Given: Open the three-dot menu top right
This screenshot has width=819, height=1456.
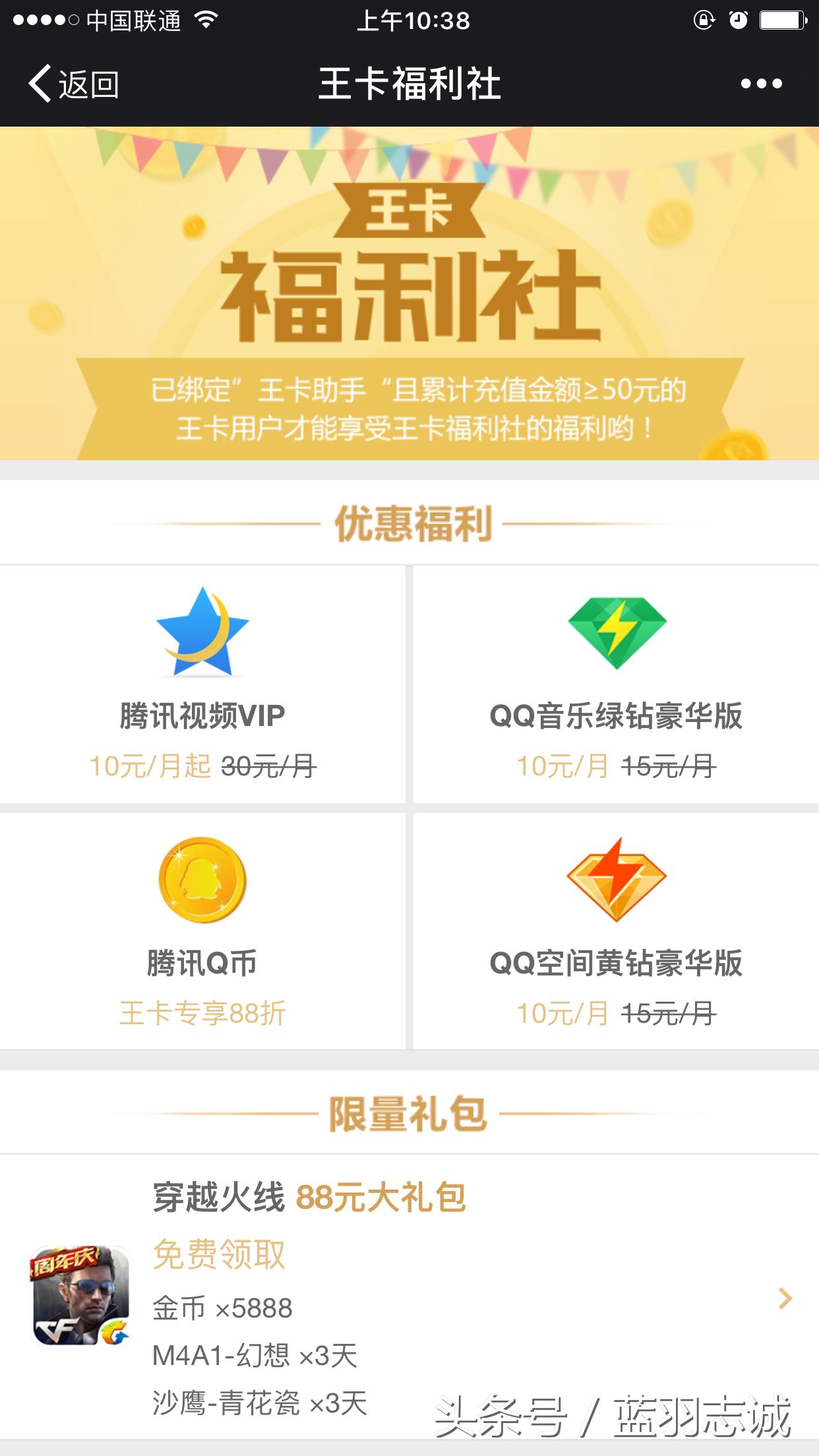Looking at the screenshot, I should click(x=760, y=83).
